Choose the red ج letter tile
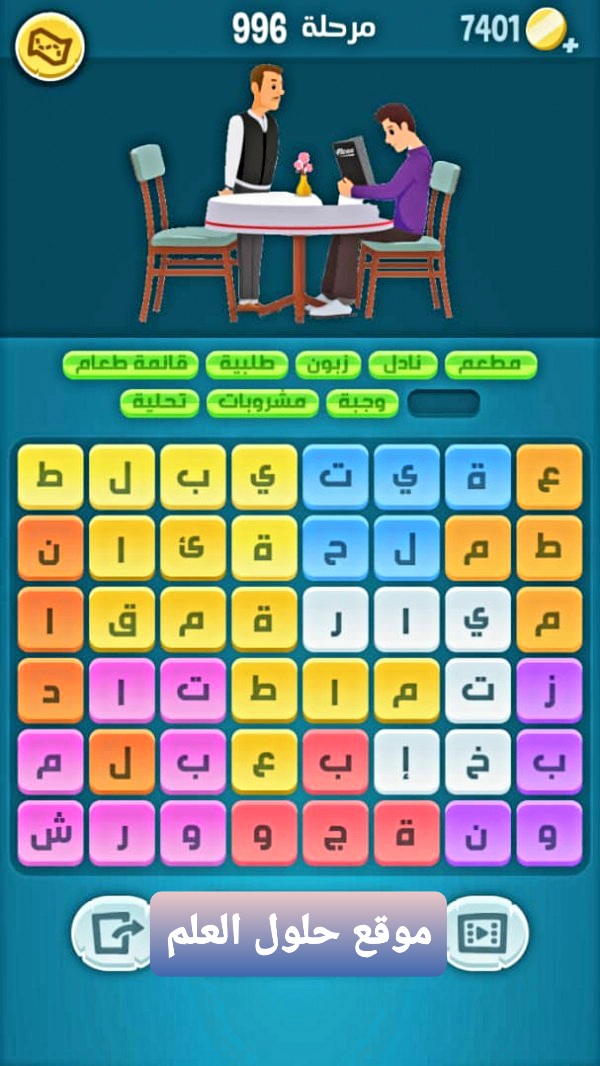 [336, 833]
